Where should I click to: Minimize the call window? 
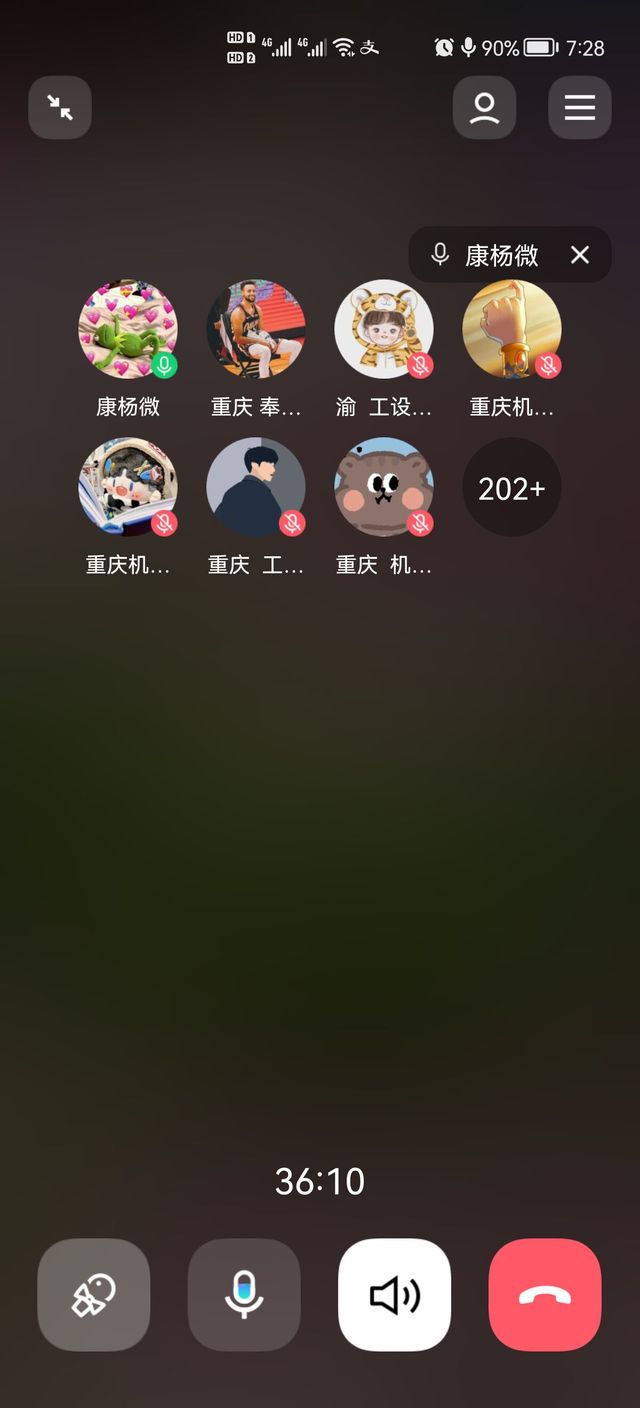(60, 107)
